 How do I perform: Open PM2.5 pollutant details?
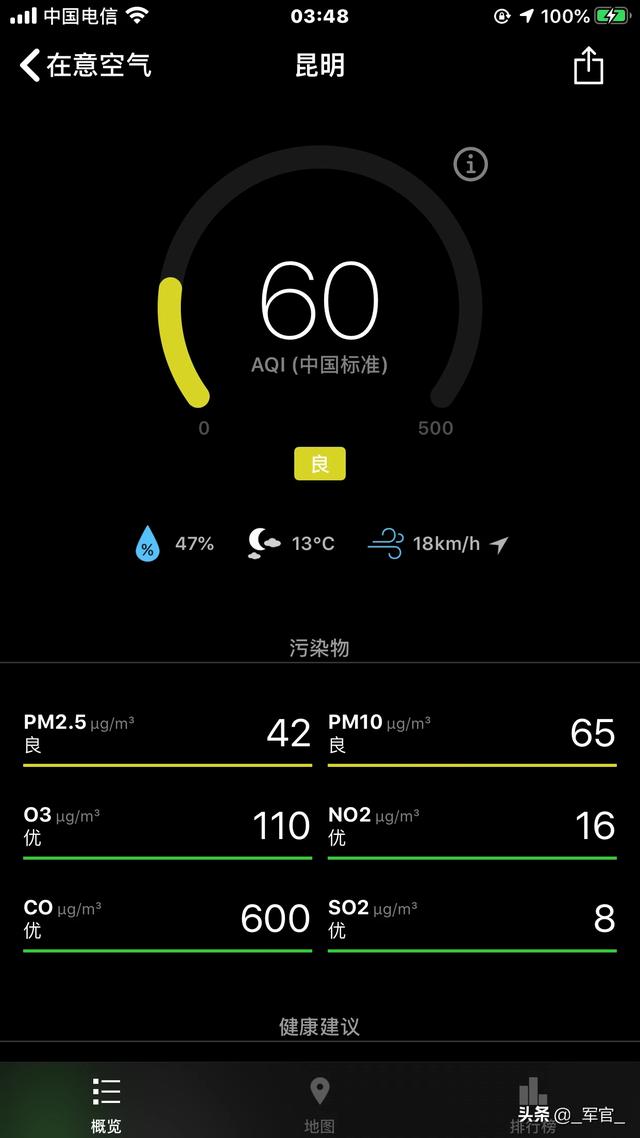(168, 740)
